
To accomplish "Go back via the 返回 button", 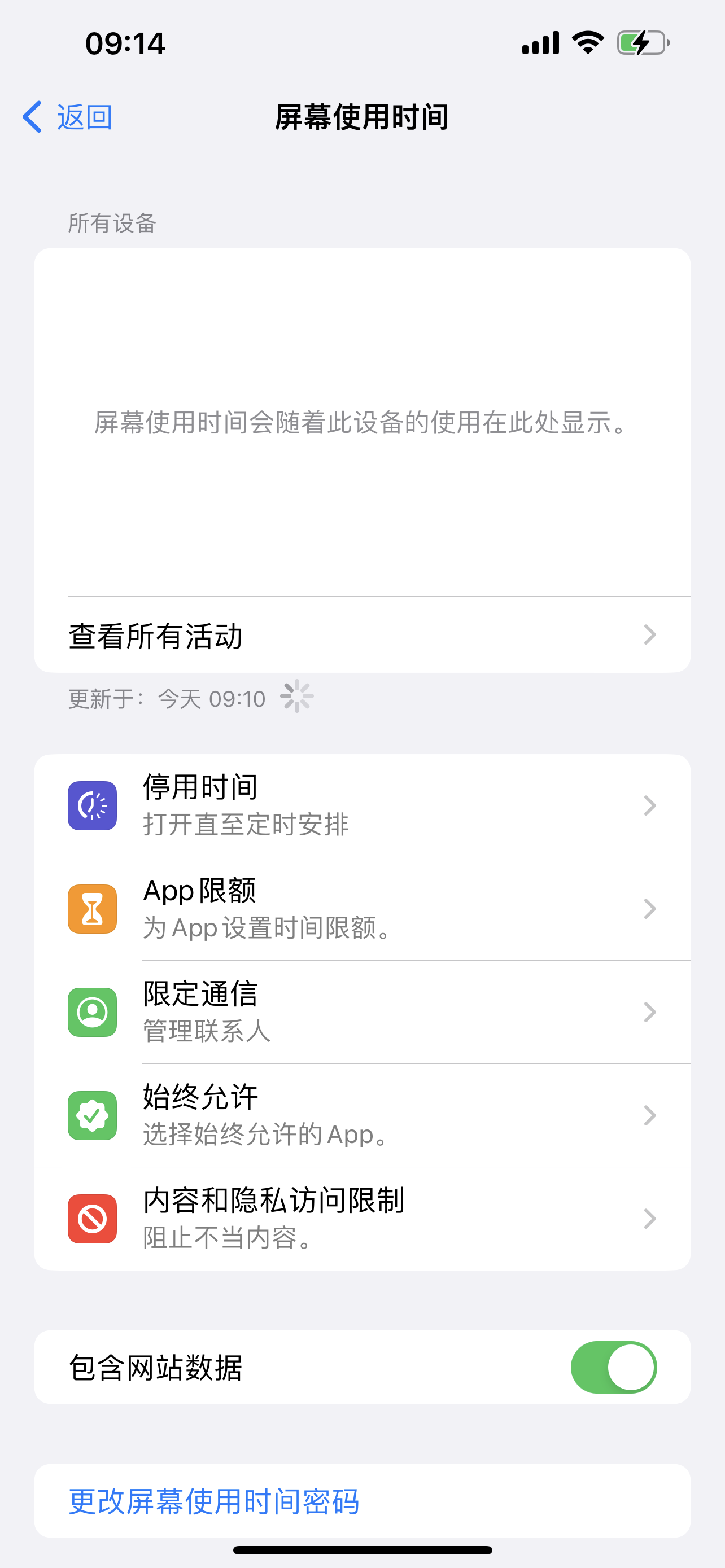I will [68, 116].
